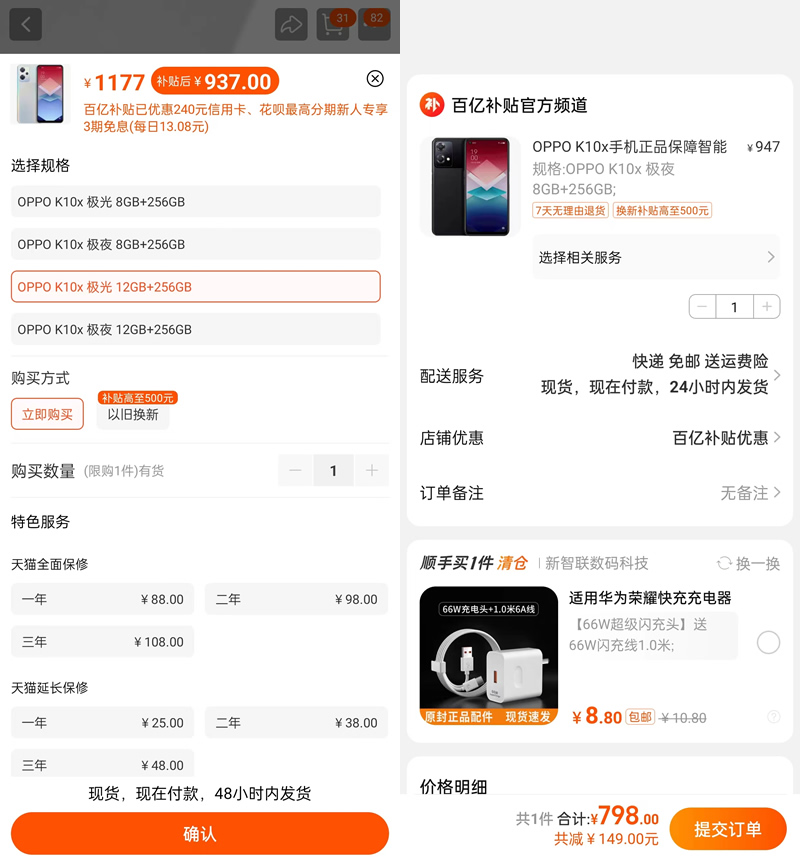Add 天猫延长保修 一年 for ¥25.00
The image size is (800, 857).
pos(102,723)
